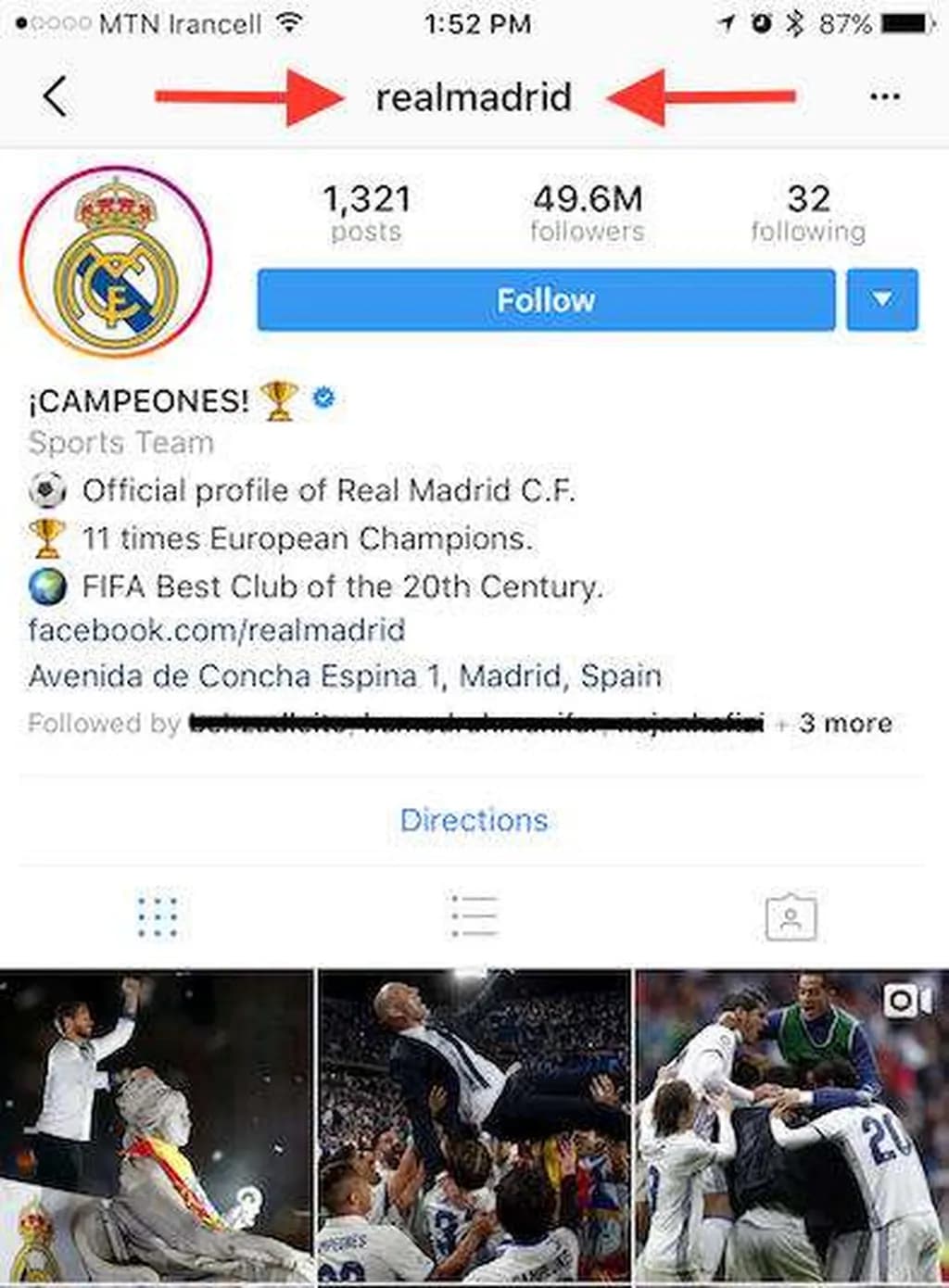The width and height of the screenshot is (949, 1288).
Task: Open the video post of players celebrating
Action: pyautogui.click(x=792, y=1126)
